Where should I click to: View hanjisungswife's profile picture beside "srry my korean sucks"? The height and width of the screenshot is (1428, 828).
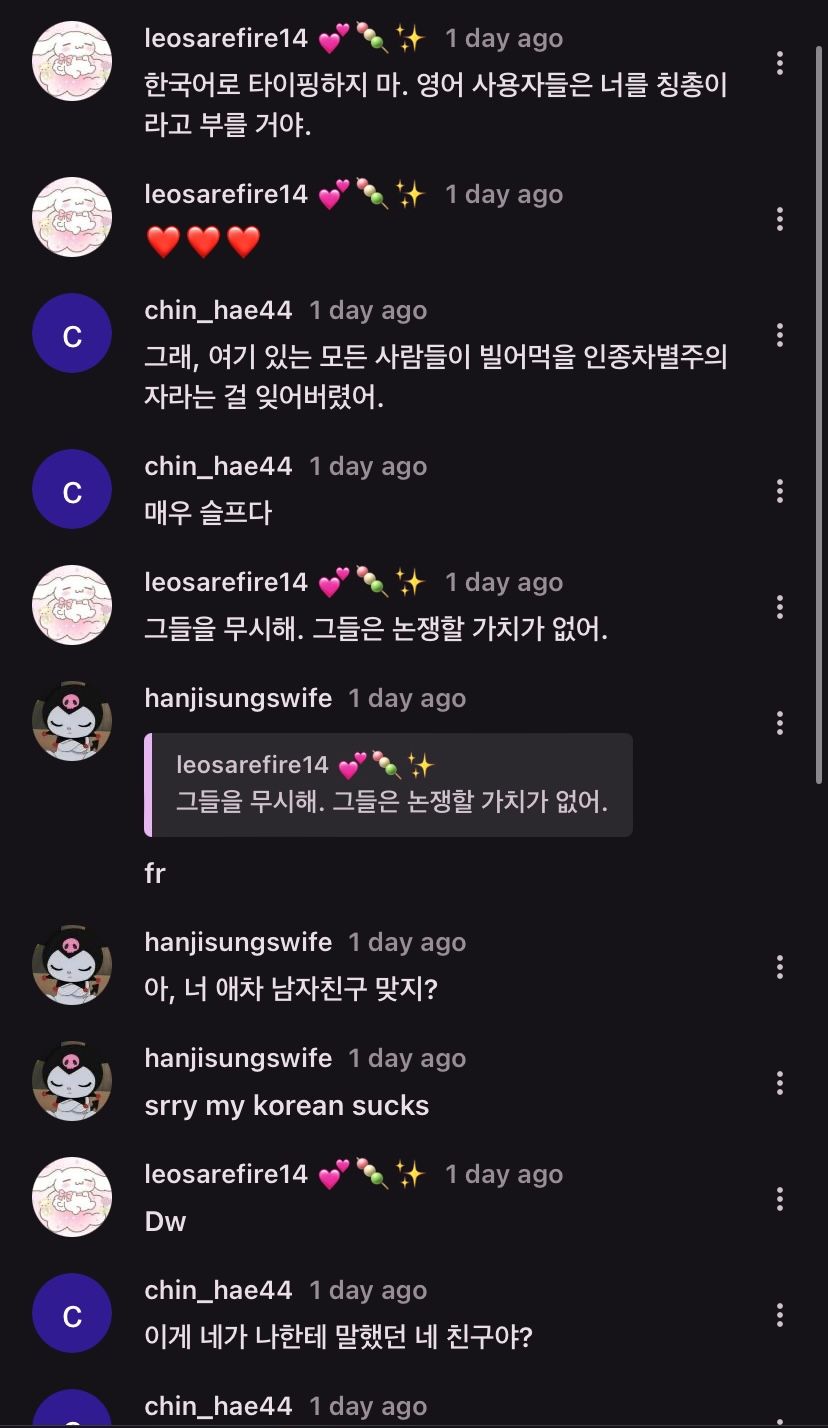pyautogui.click(x=72, y=1082)
